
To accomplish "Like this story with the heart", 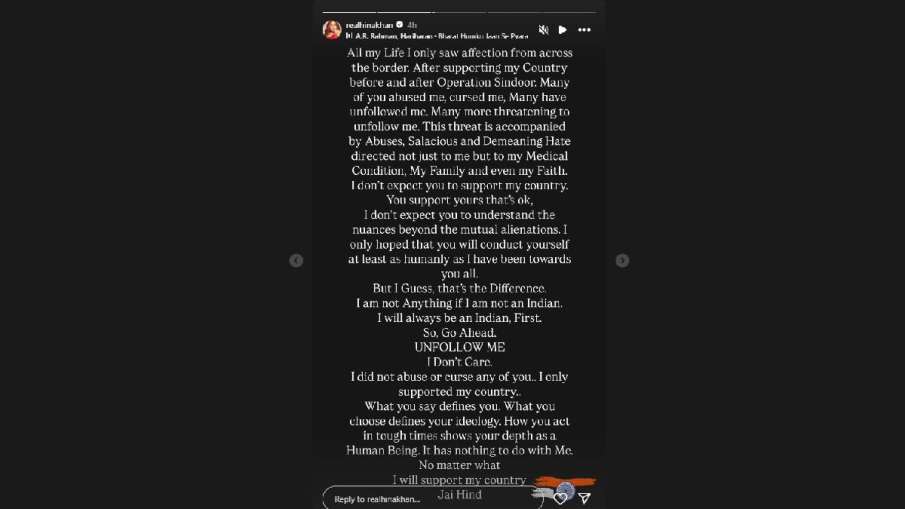I will point(562,497).
